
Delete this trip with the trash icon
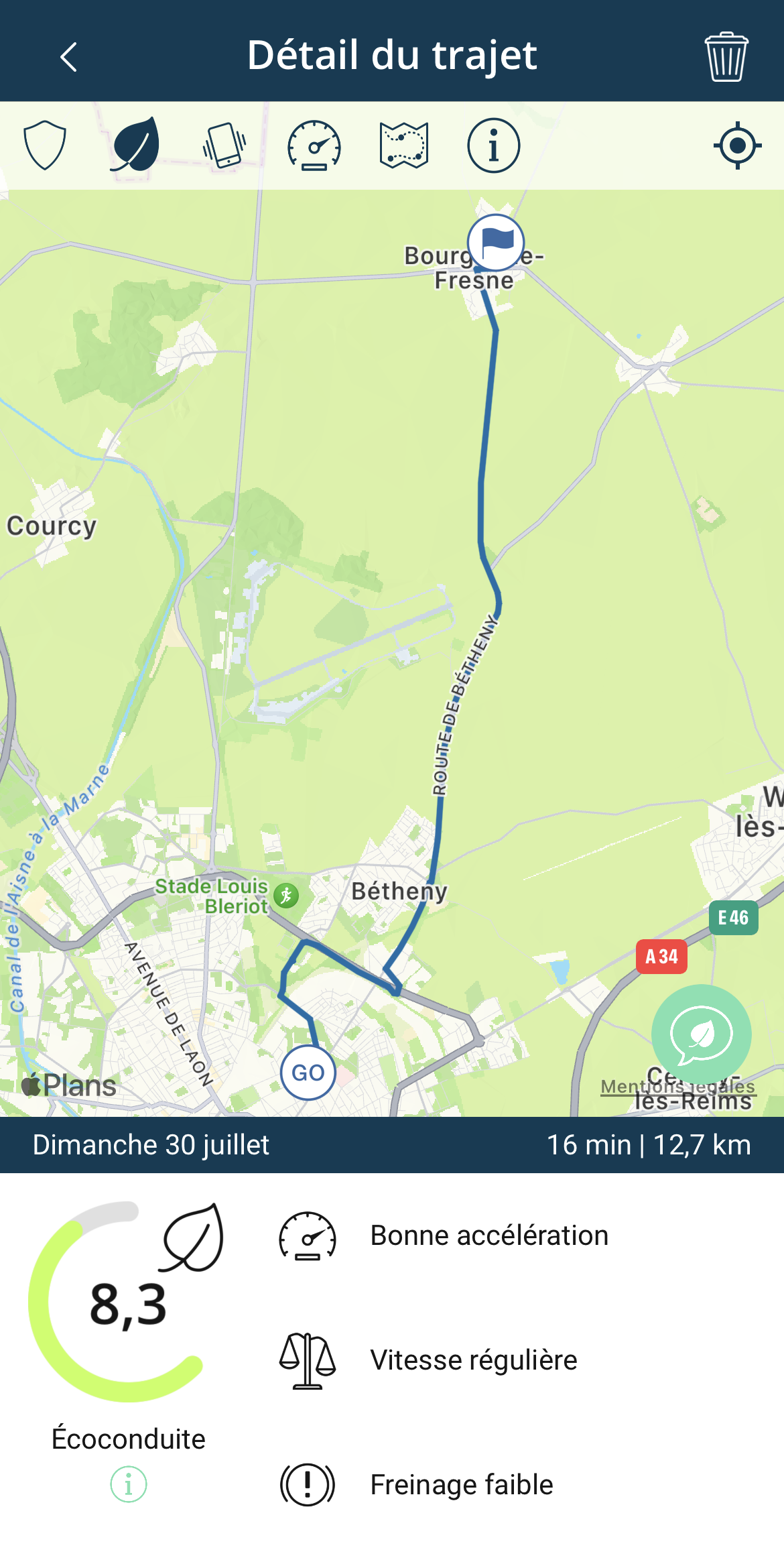[726, 56]
